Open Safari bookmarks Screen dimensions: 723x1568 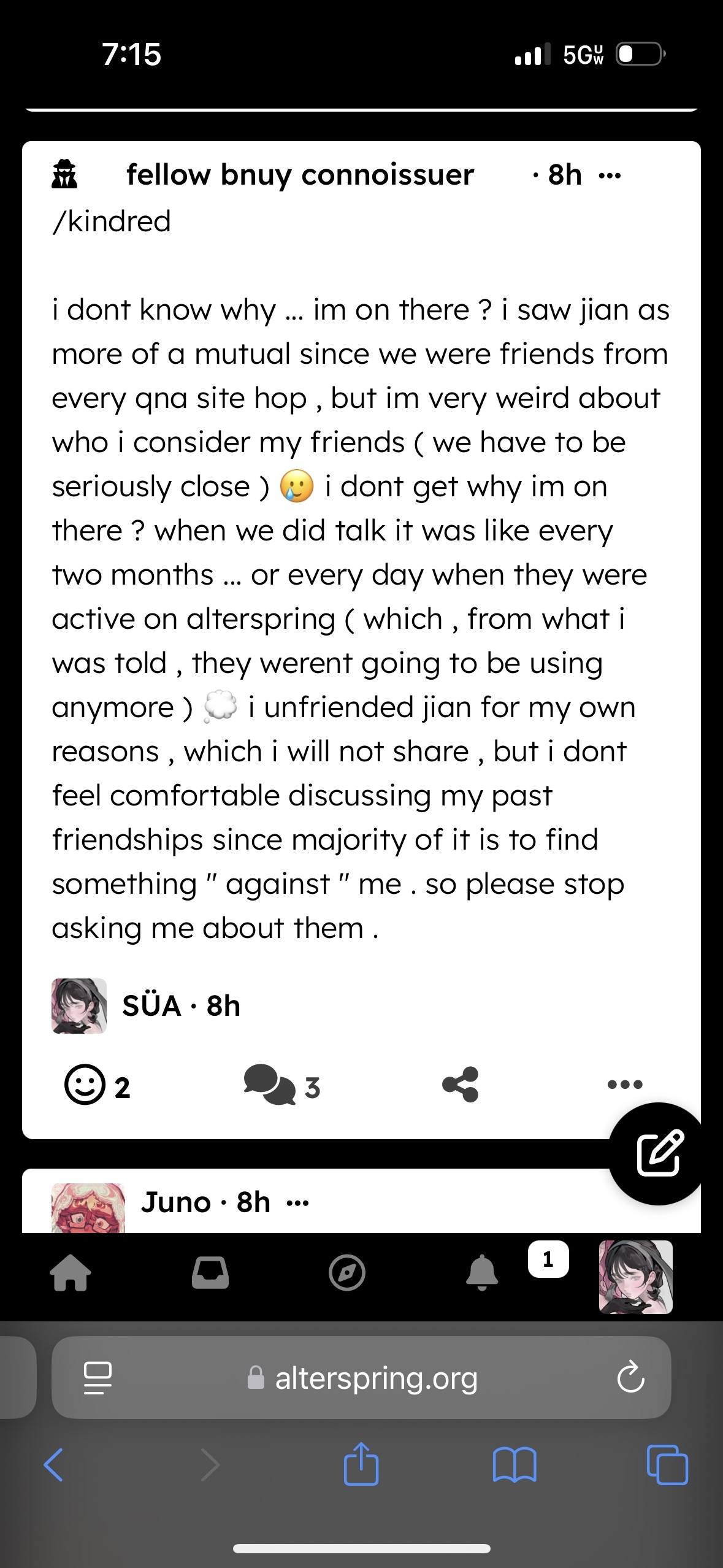tap(515, 1465)
